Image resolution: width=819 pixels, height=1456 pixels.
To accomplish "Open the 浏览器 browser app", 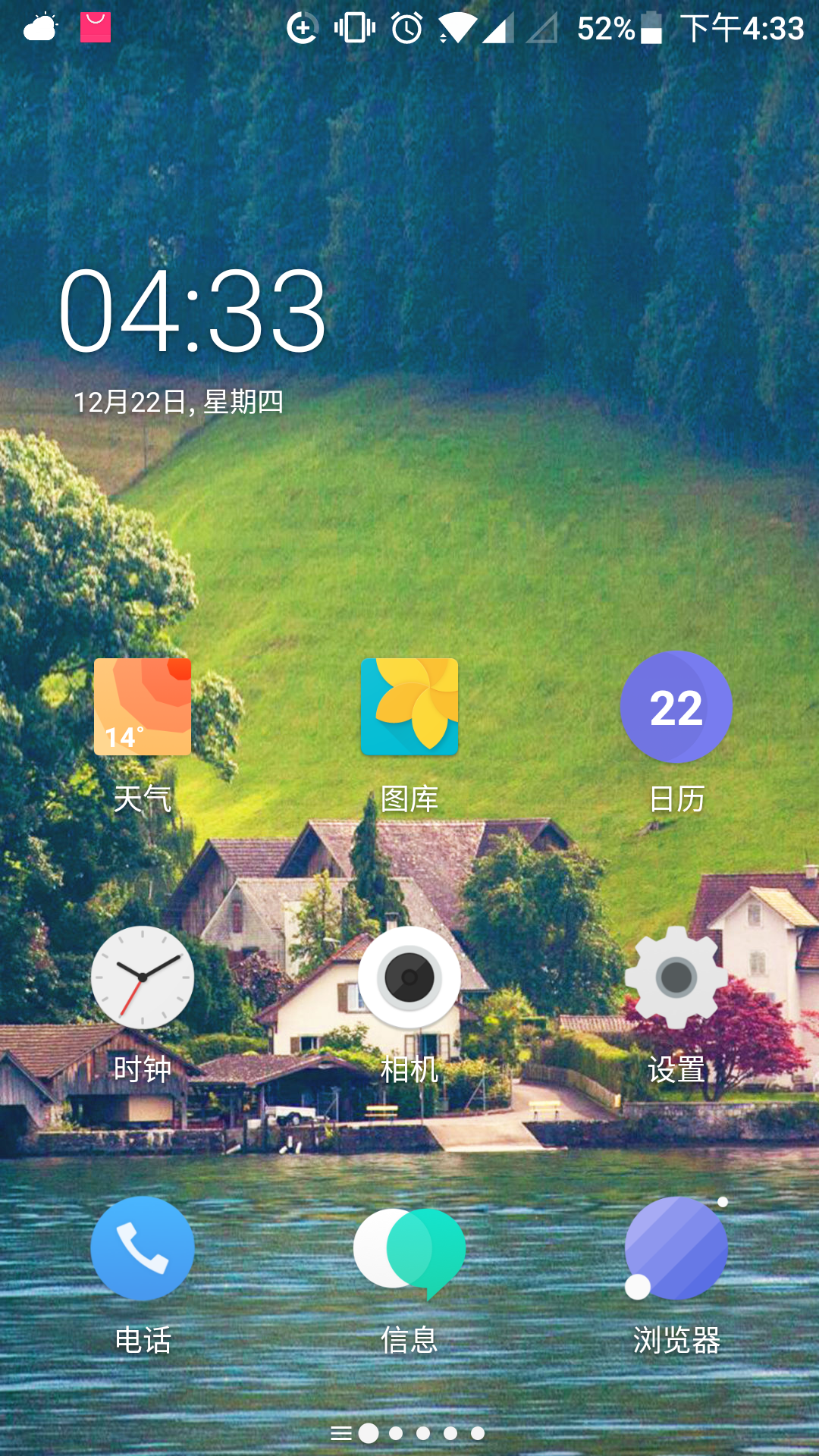I will tap(676, 1248).
